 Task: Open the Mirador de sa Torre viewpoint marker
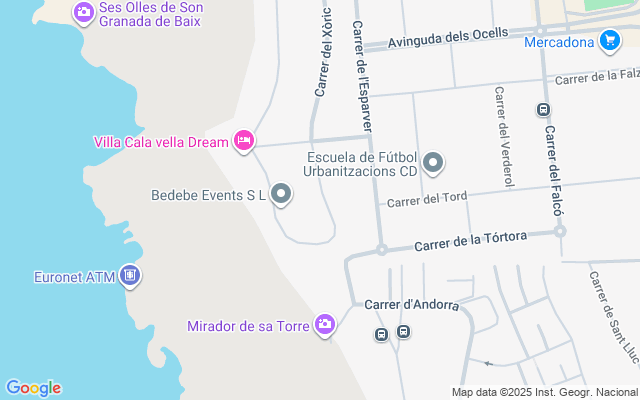(x=324, y=325)
